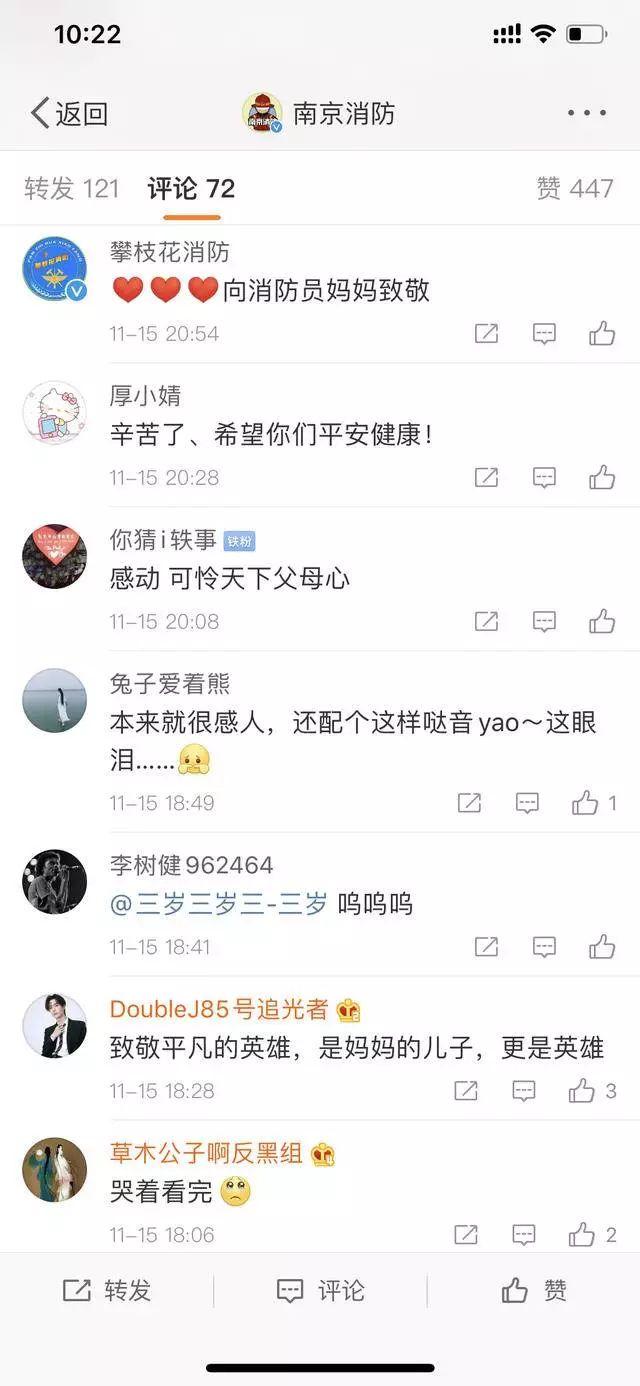Like DoubleJ85号追光者's comment
The height and width of the screenshot is (1386, 640).
(582, 1091)
